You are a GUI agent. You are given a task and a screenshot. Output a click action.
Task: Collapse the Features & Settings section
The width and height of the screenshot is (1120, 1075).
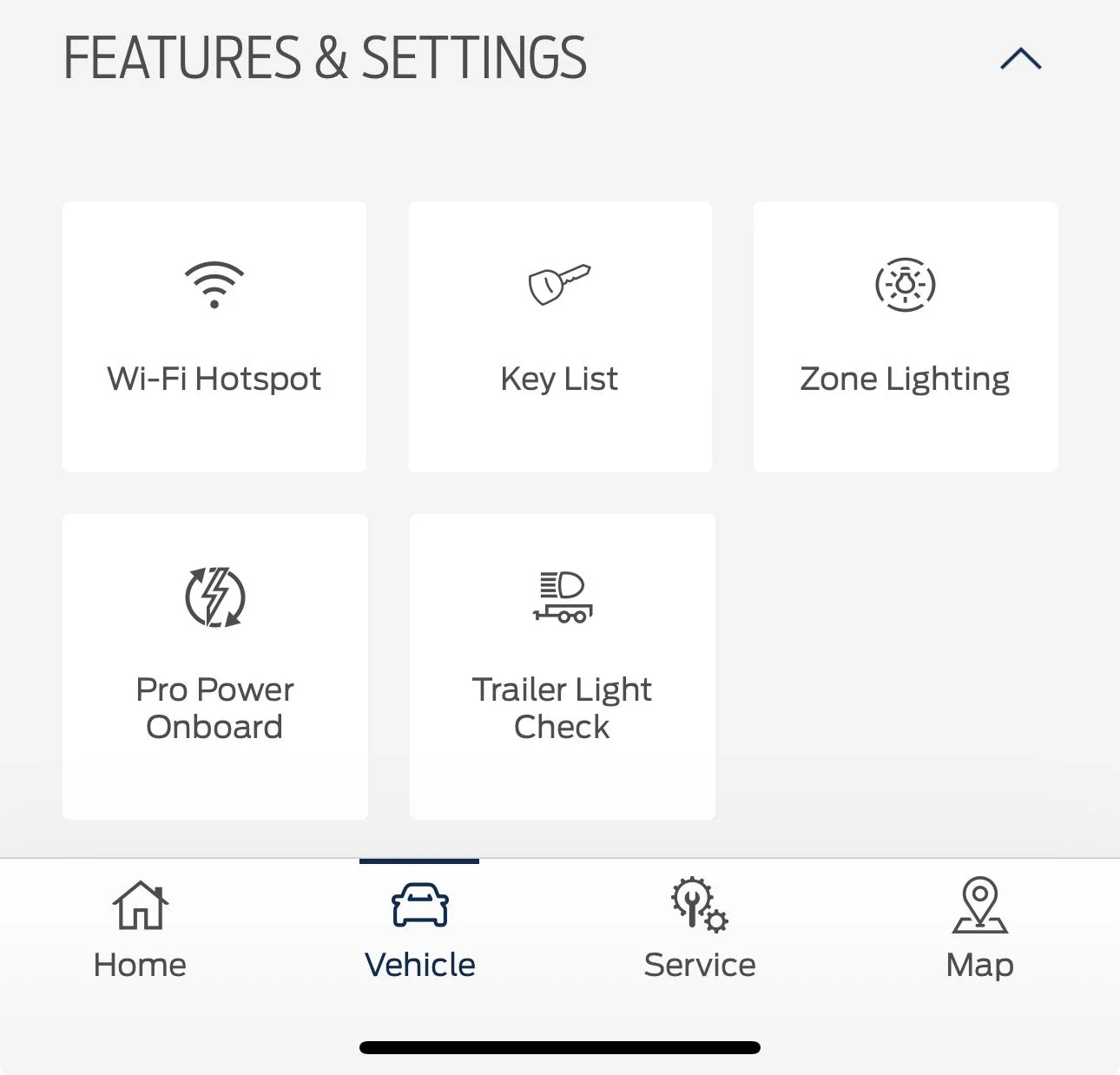pyautogui.click(x=1020, y=59)
